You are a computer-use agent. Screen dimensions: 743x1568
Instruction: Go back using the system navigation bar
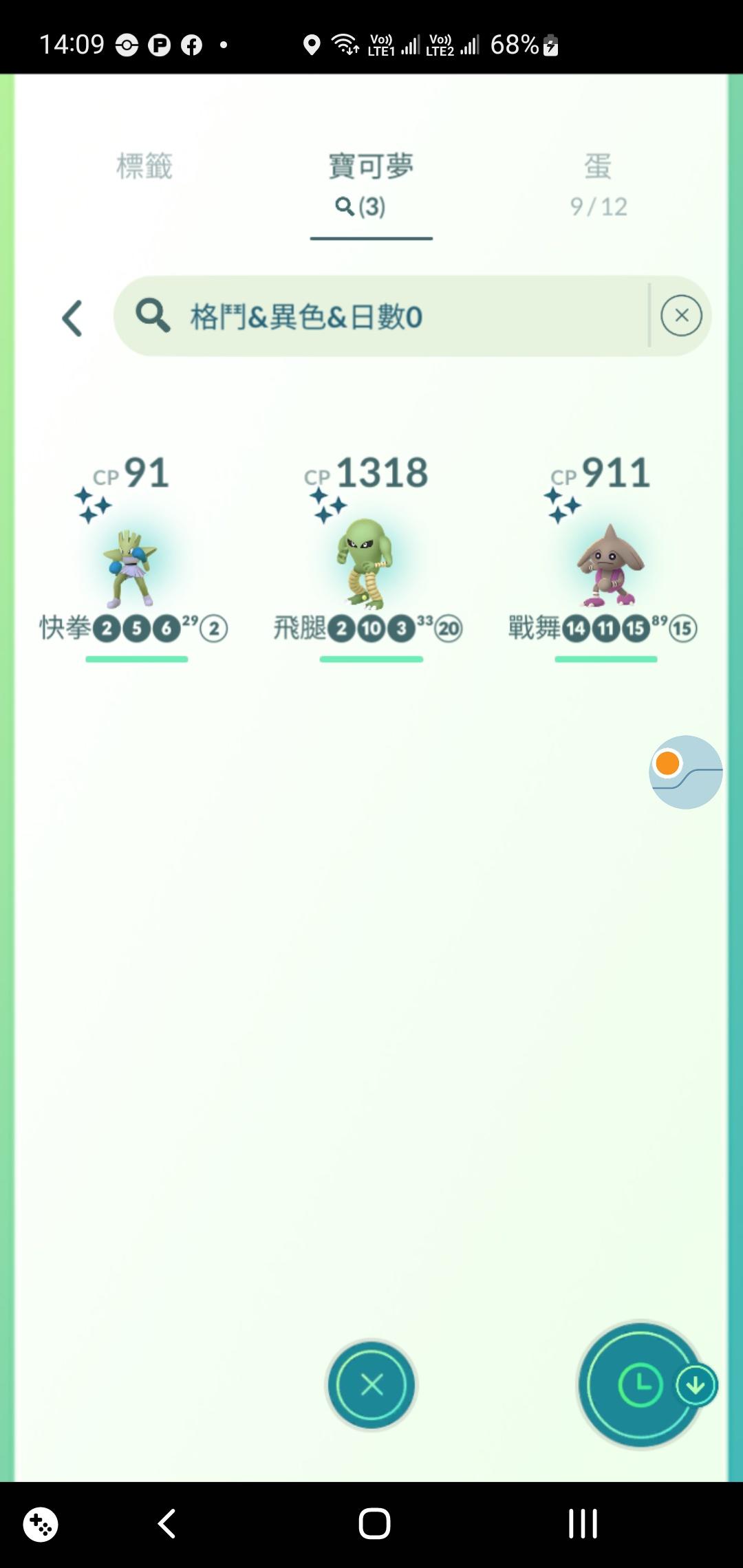[x=167, y=1523]
